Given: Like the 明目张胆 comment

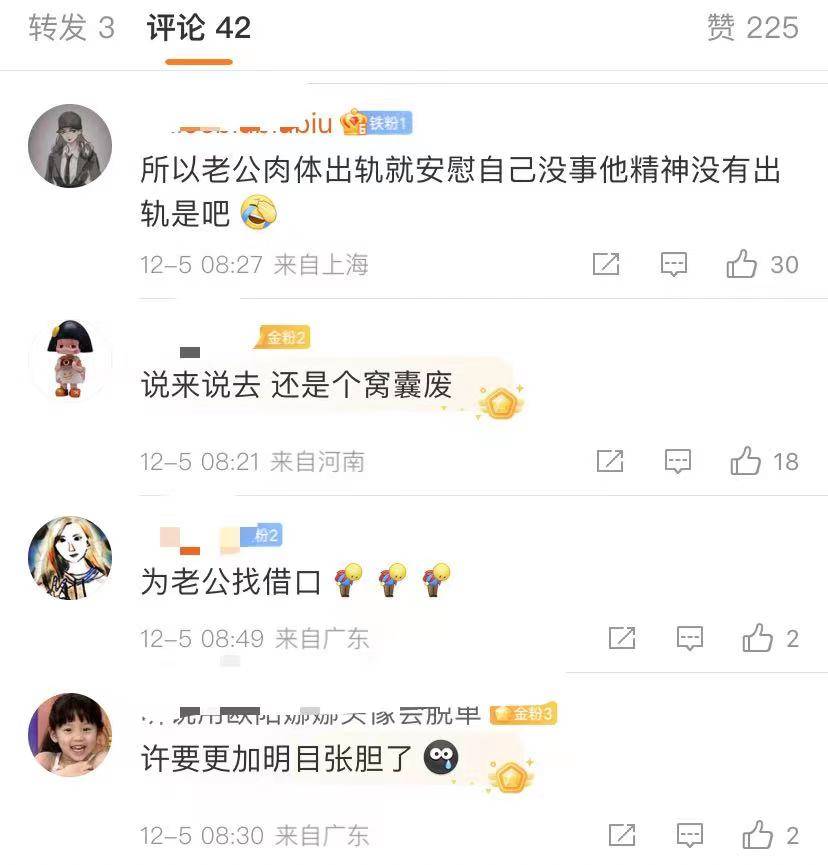Looking at the screenshot, I should pos(758,835).
